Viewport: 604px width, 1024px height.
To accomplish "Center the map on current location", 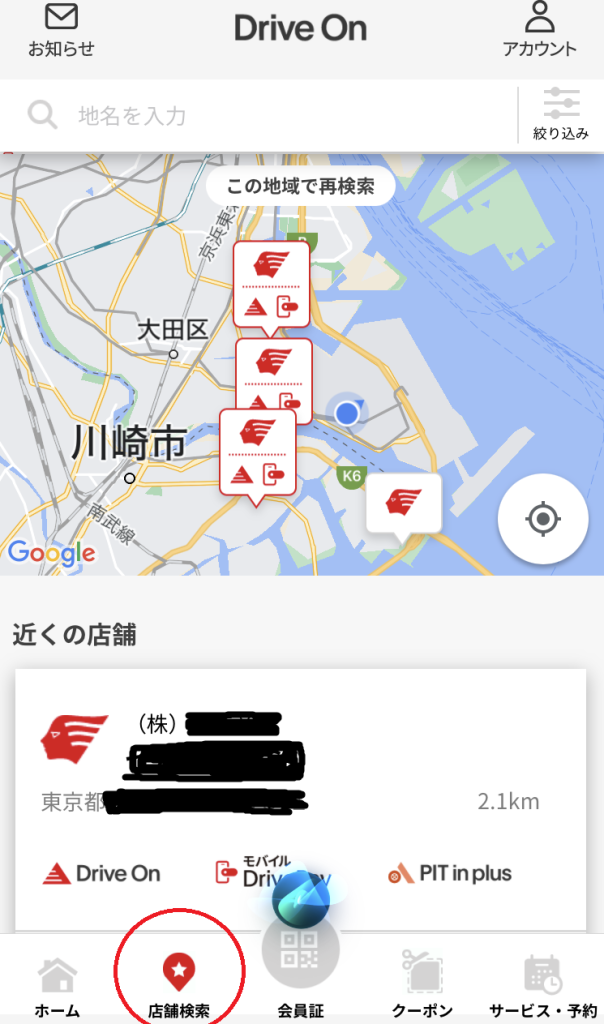I will point(543,519).
